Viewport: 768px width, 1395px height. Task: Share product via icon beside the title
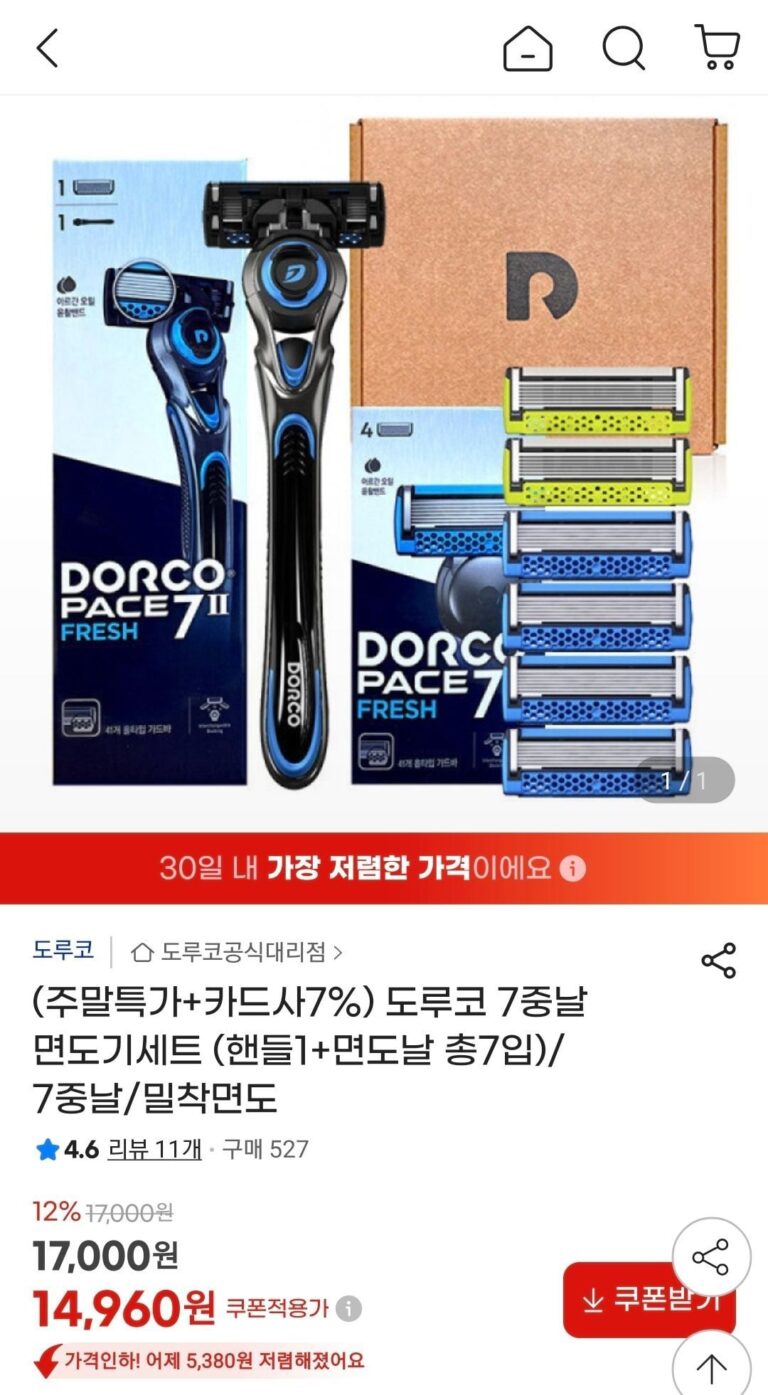click(718, 960)
